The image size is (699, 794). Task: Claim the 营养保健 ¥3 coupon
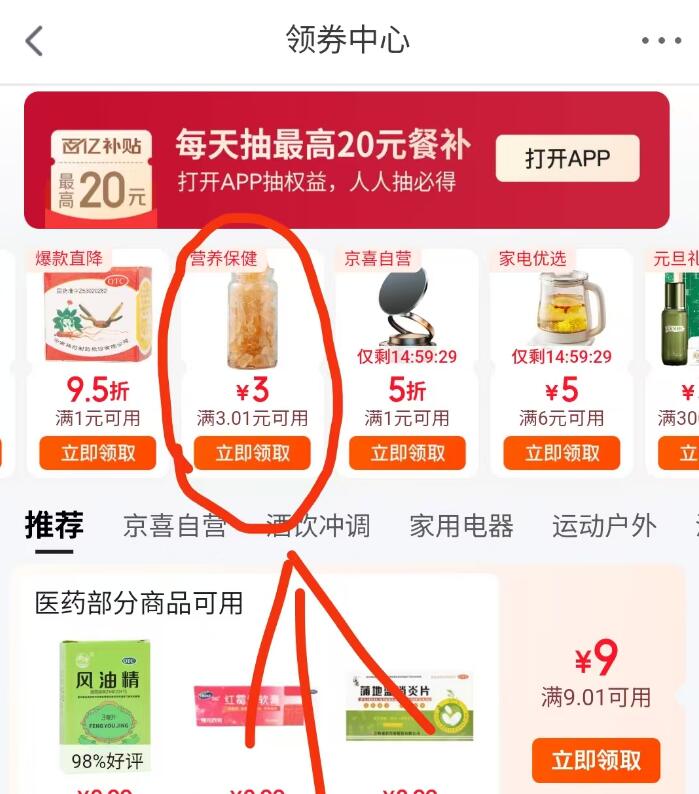pos(252,453)
